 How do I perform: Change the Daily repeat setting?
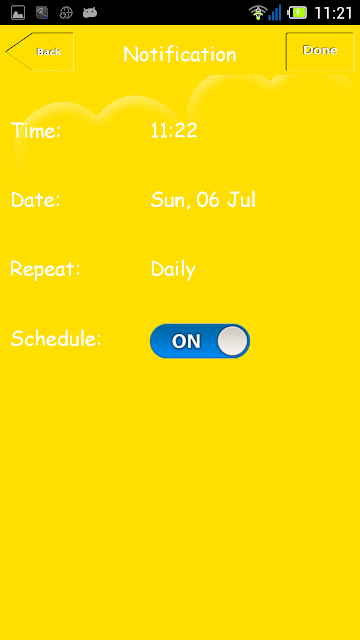tap(173, 269)
